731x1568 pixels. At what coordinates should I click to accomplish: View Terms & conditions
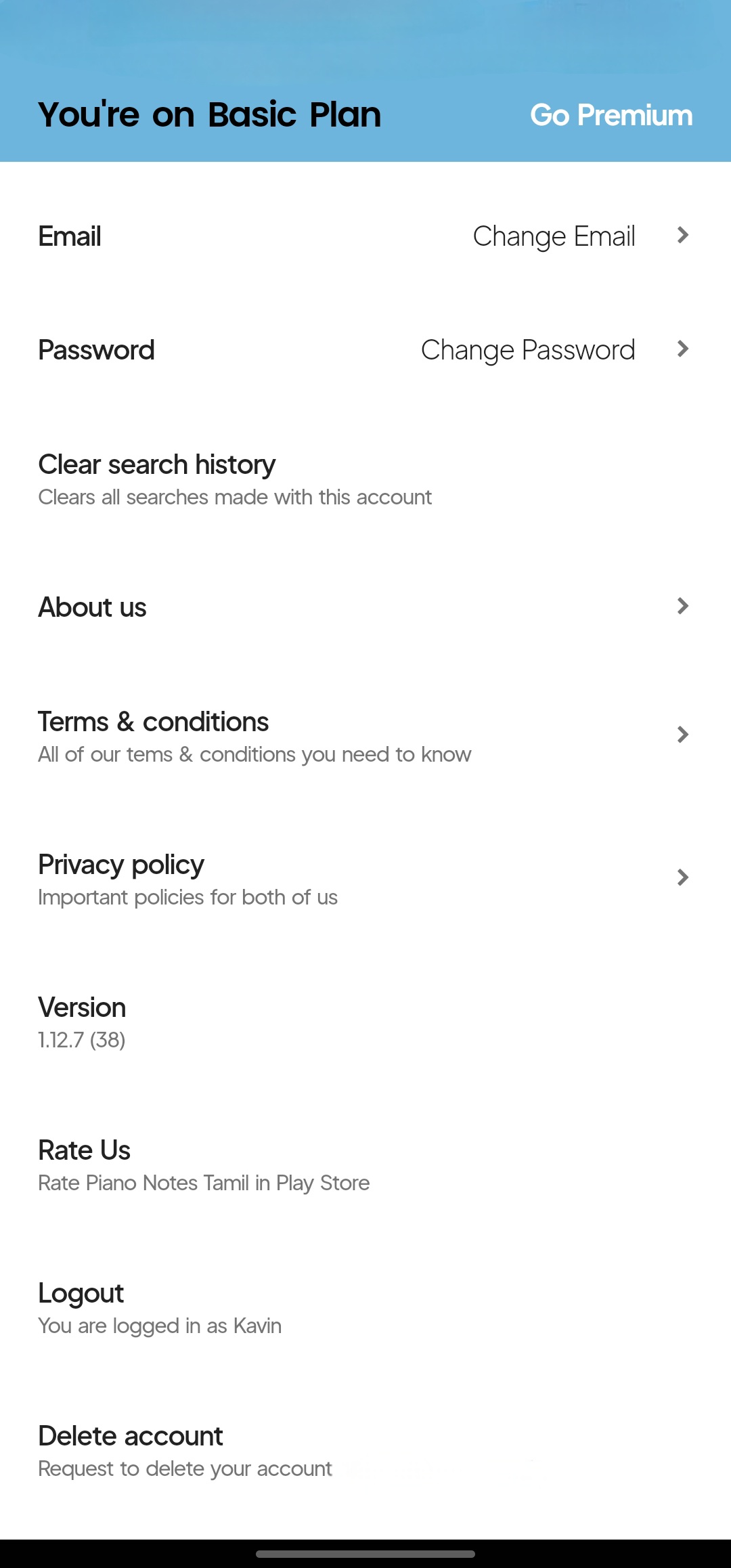pyautogui.click(x=365, y=736)
